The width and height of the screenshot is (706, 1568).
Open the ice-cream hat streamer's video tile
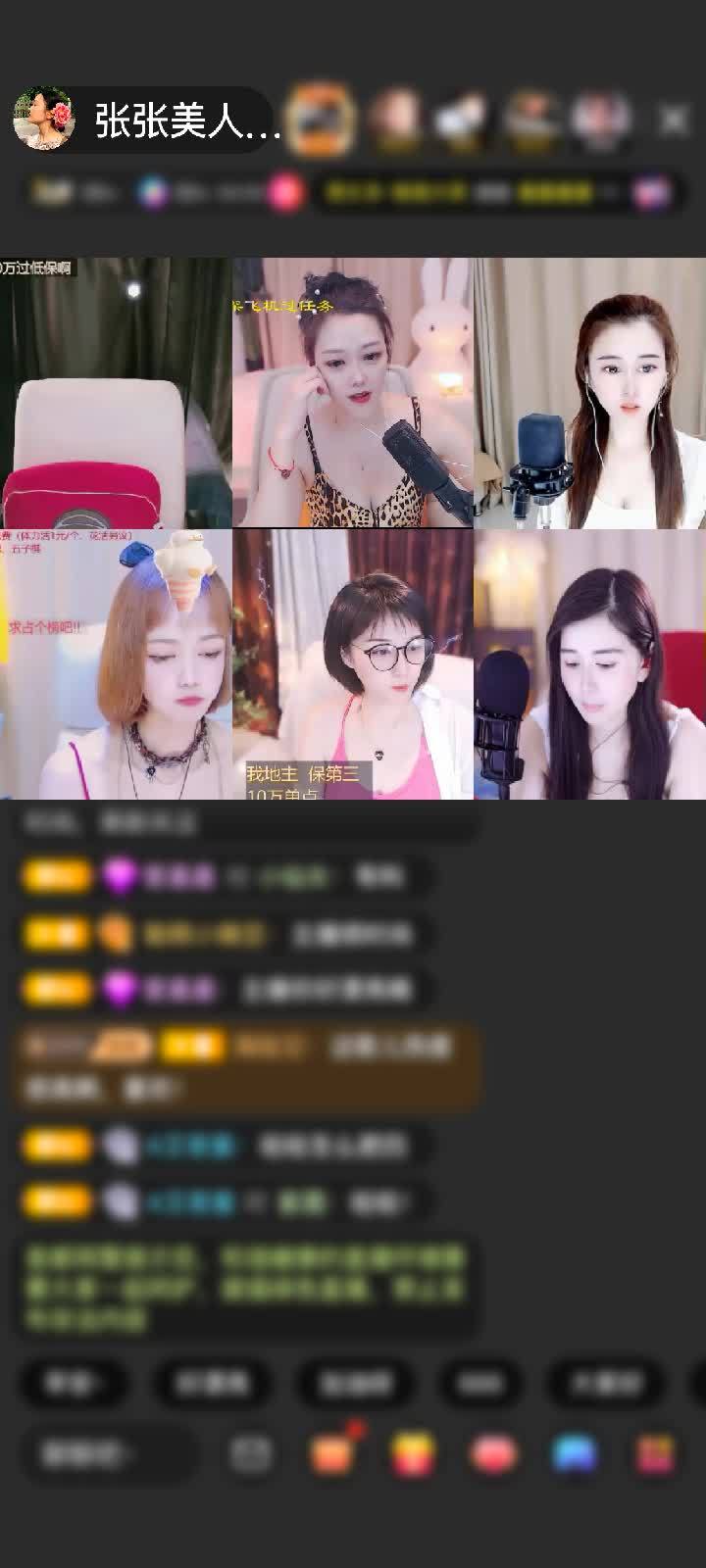pos(116,664)
